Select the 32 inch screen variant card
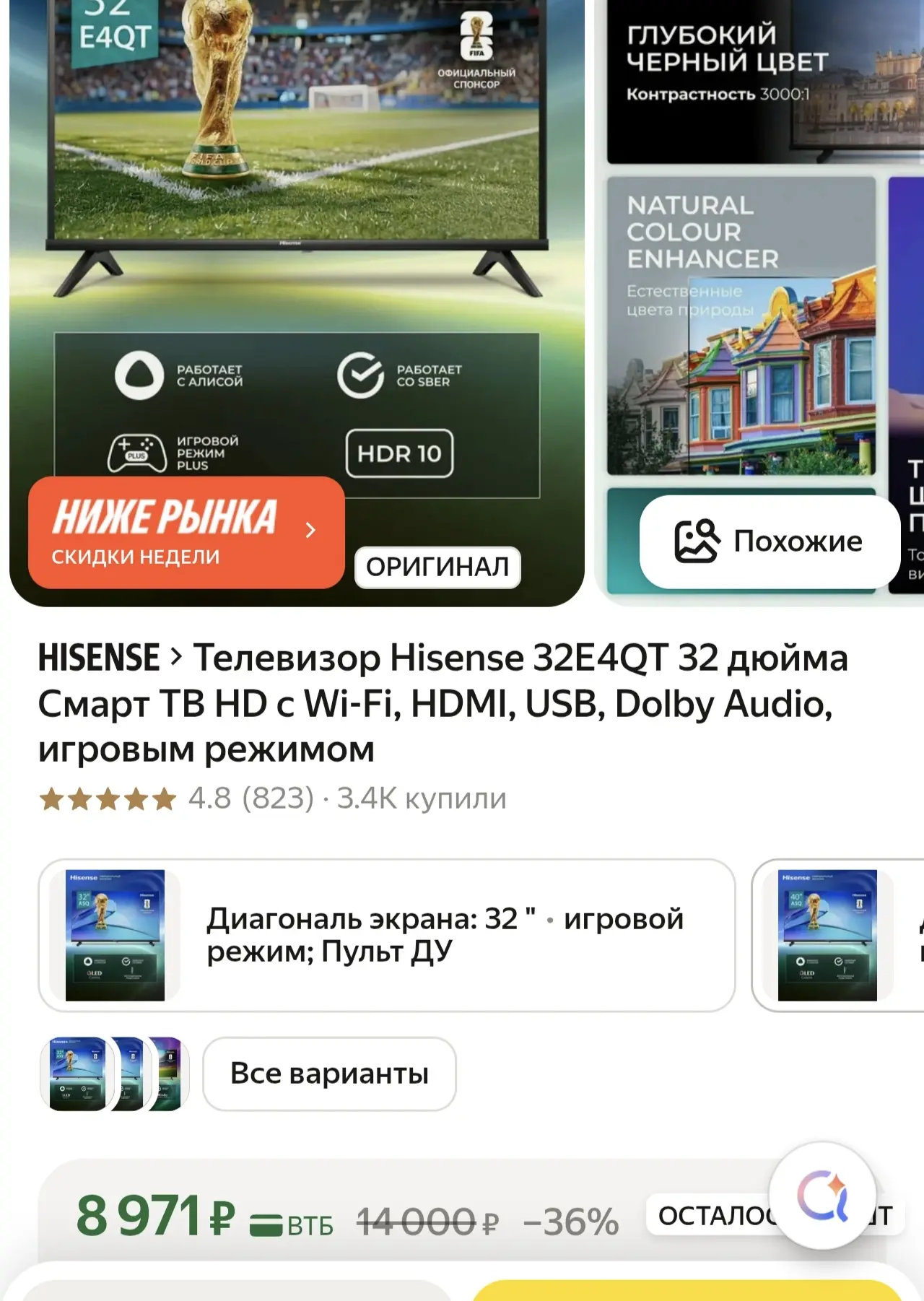The width and height of the screenshot is (924, 1301). coord(386,935)
